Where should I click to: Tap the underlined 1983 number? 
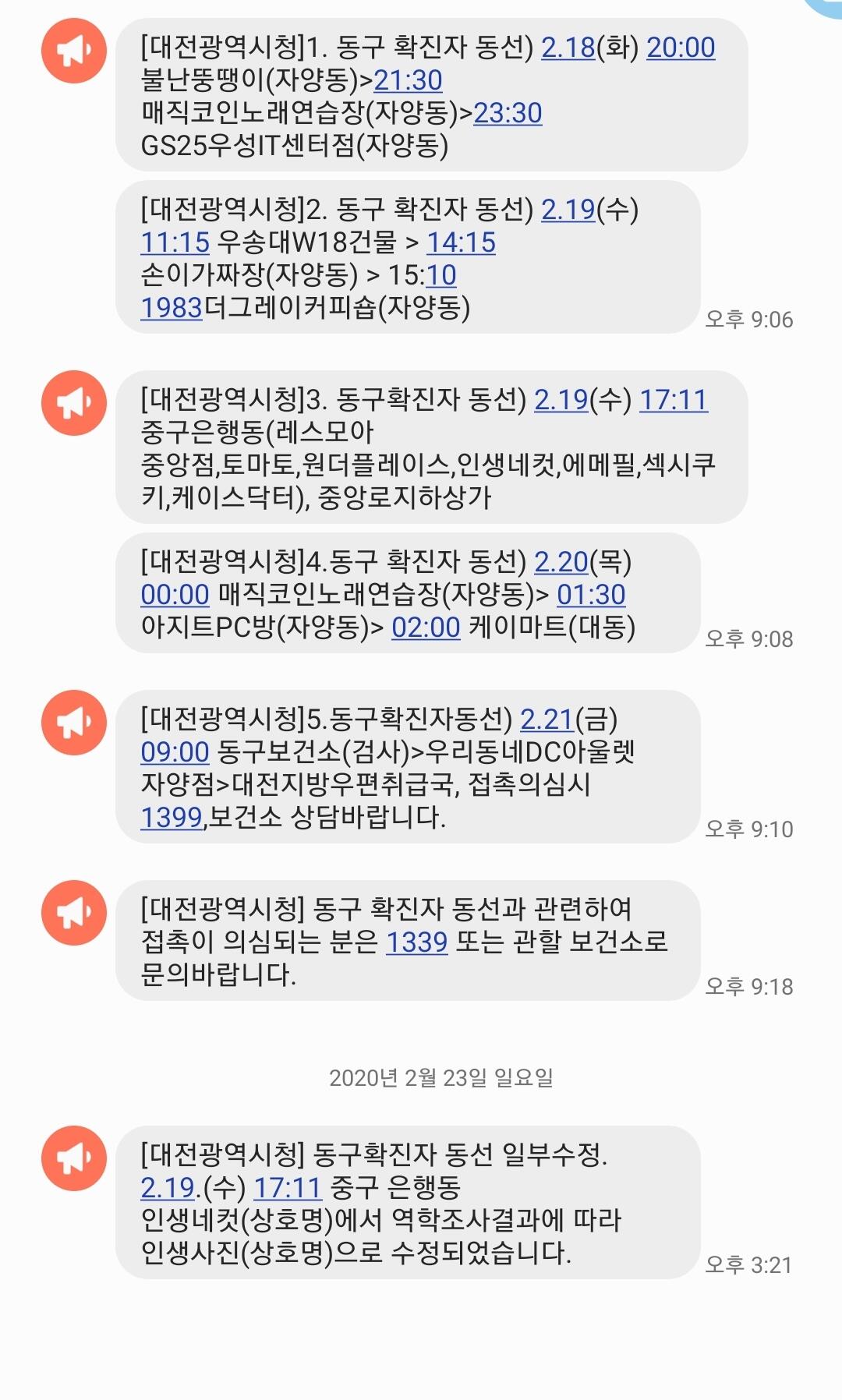click(172, 308)
